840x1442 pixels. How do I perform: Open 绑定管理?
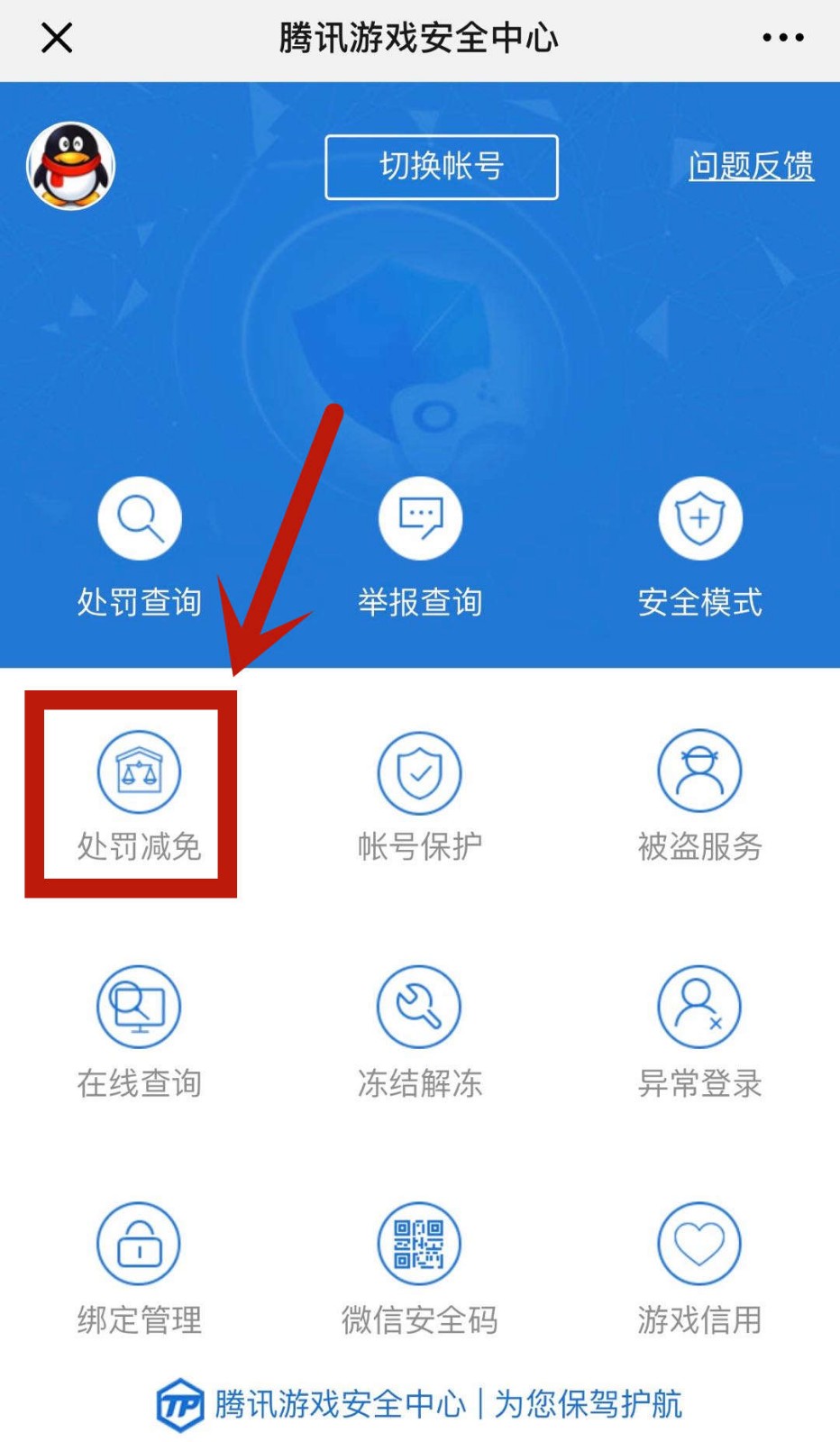[140, 1267]
